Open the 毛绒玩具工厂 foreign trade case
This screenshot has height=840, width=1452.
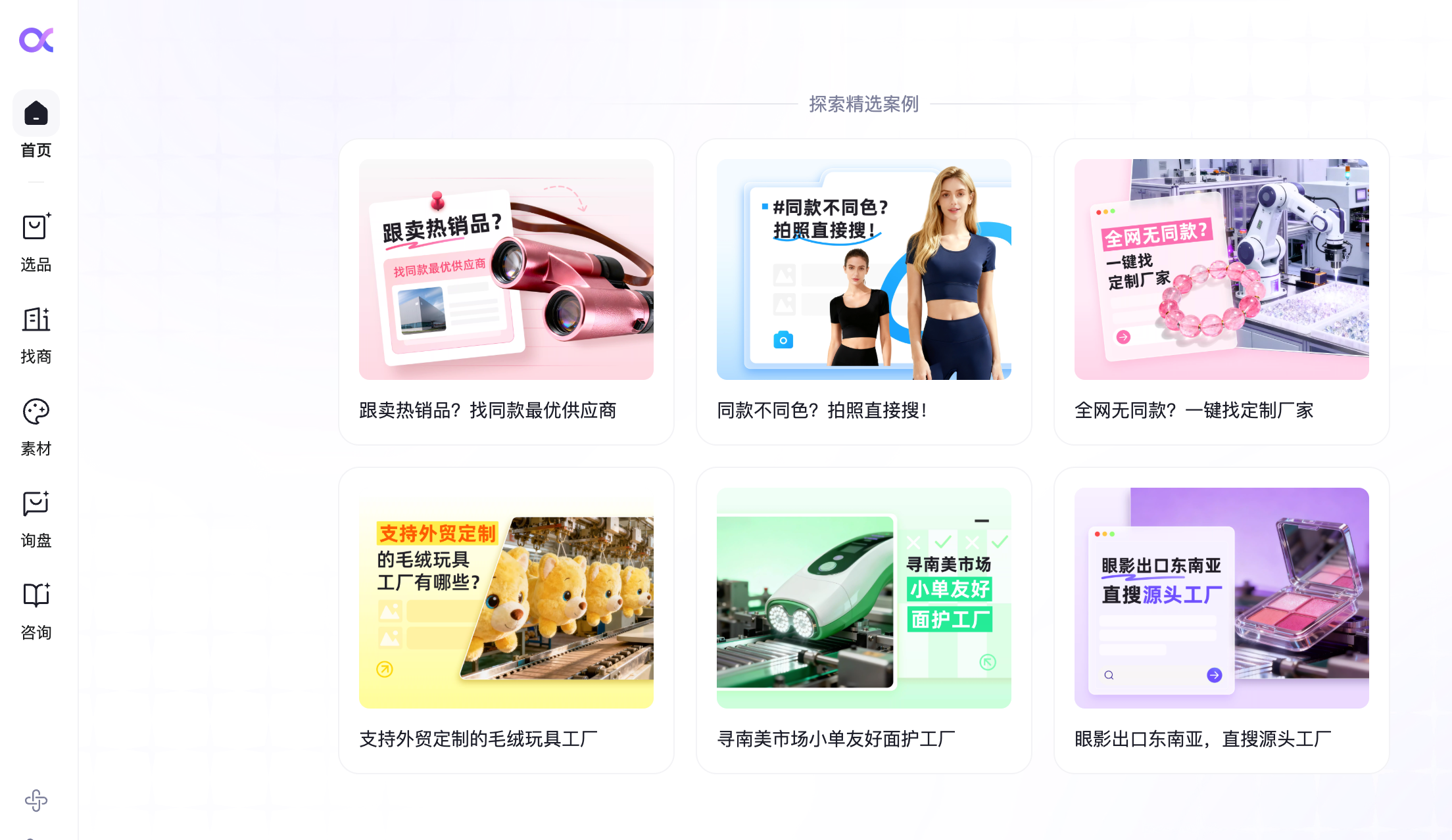tap(506, 620)
